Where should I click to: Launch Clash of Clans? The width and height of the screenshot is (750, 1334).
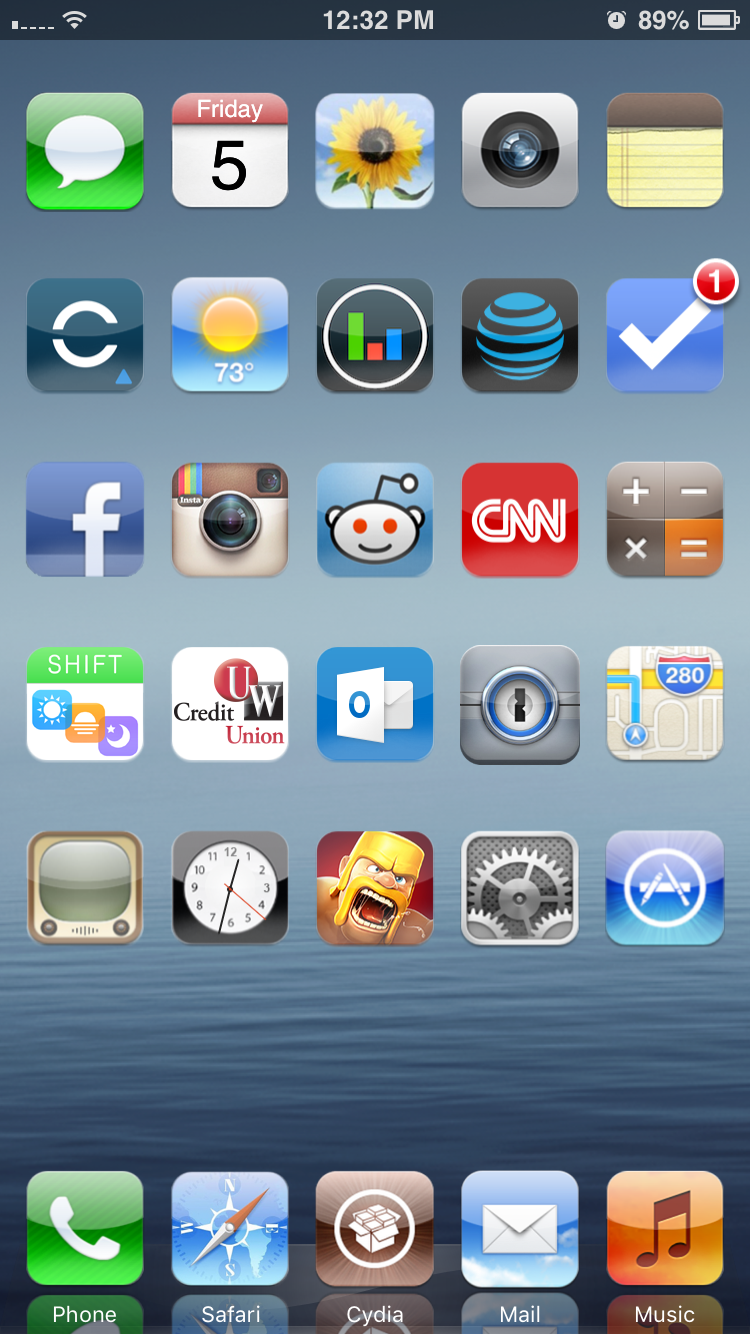pos(375,887)
